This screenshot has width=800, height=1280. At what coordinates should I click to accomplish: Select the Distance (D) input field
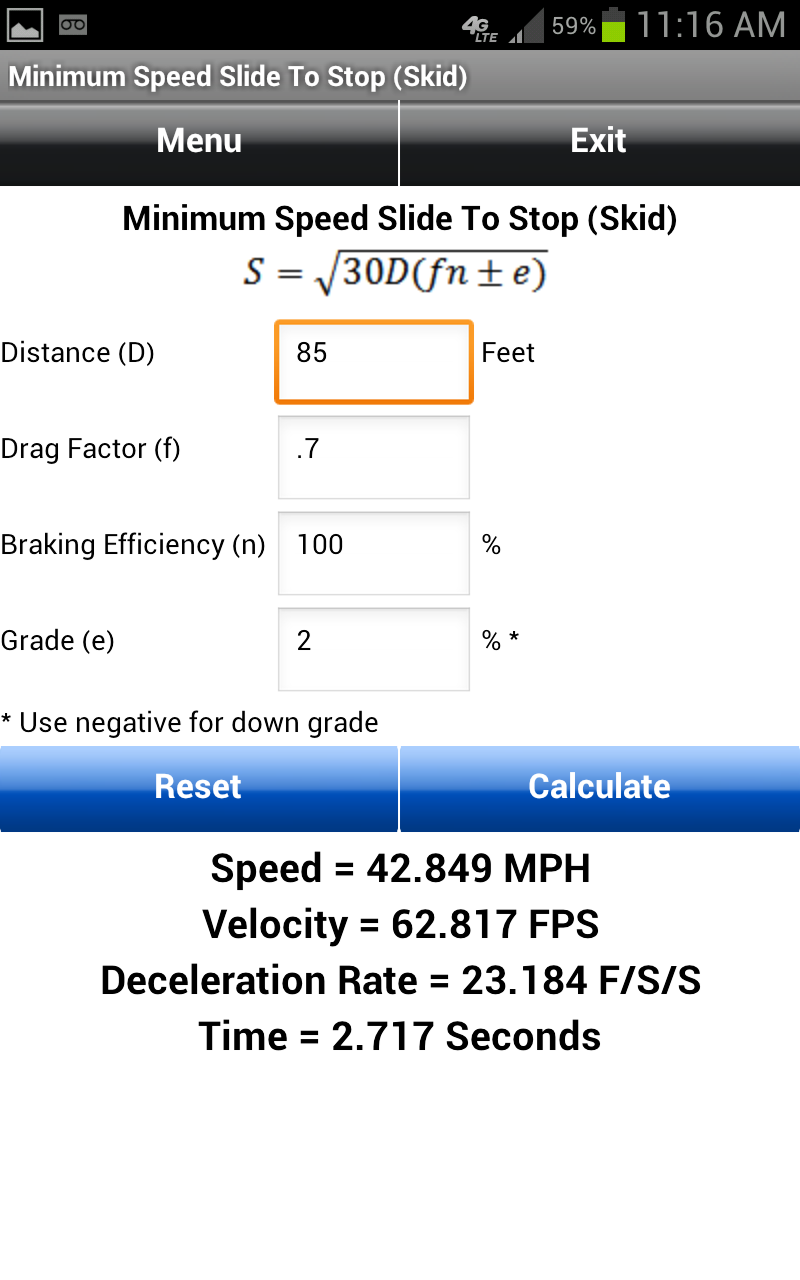click(373, 362)
